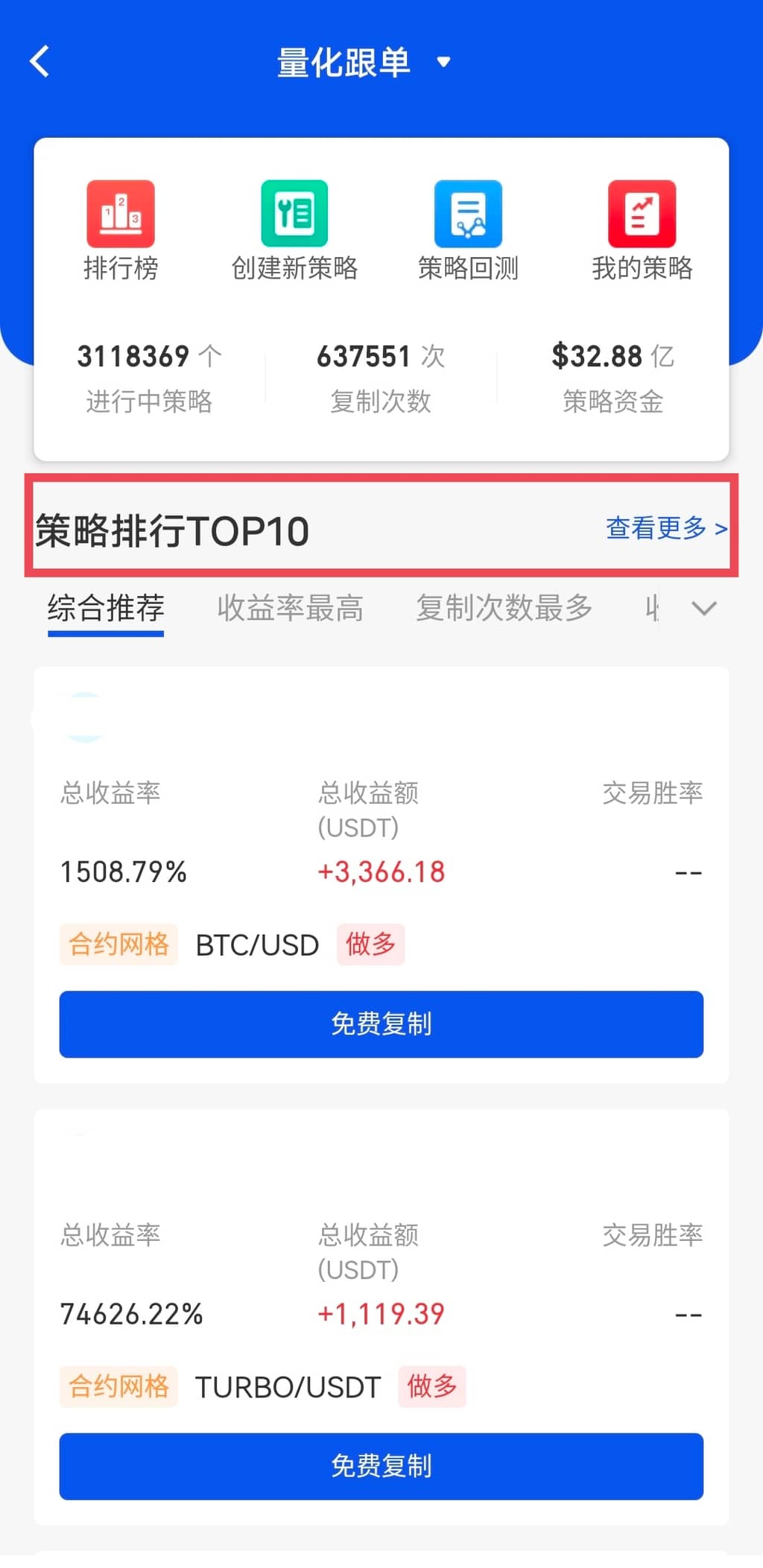
Task: Tap 查看更多 for more rankings
Action: point(665,528)
